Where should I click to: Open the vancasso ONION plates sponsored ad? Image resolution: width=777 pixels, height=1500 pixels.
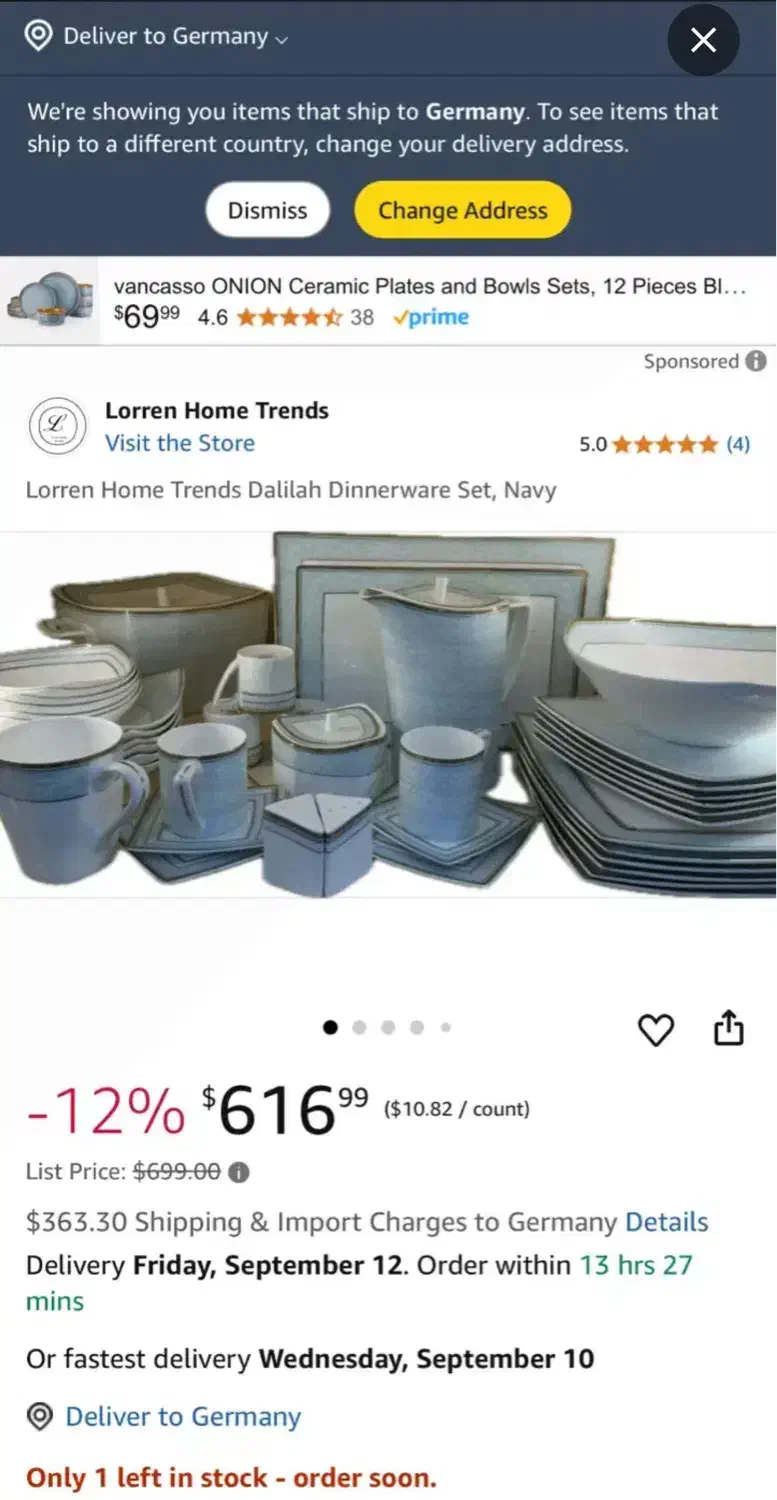pos(388,301)
